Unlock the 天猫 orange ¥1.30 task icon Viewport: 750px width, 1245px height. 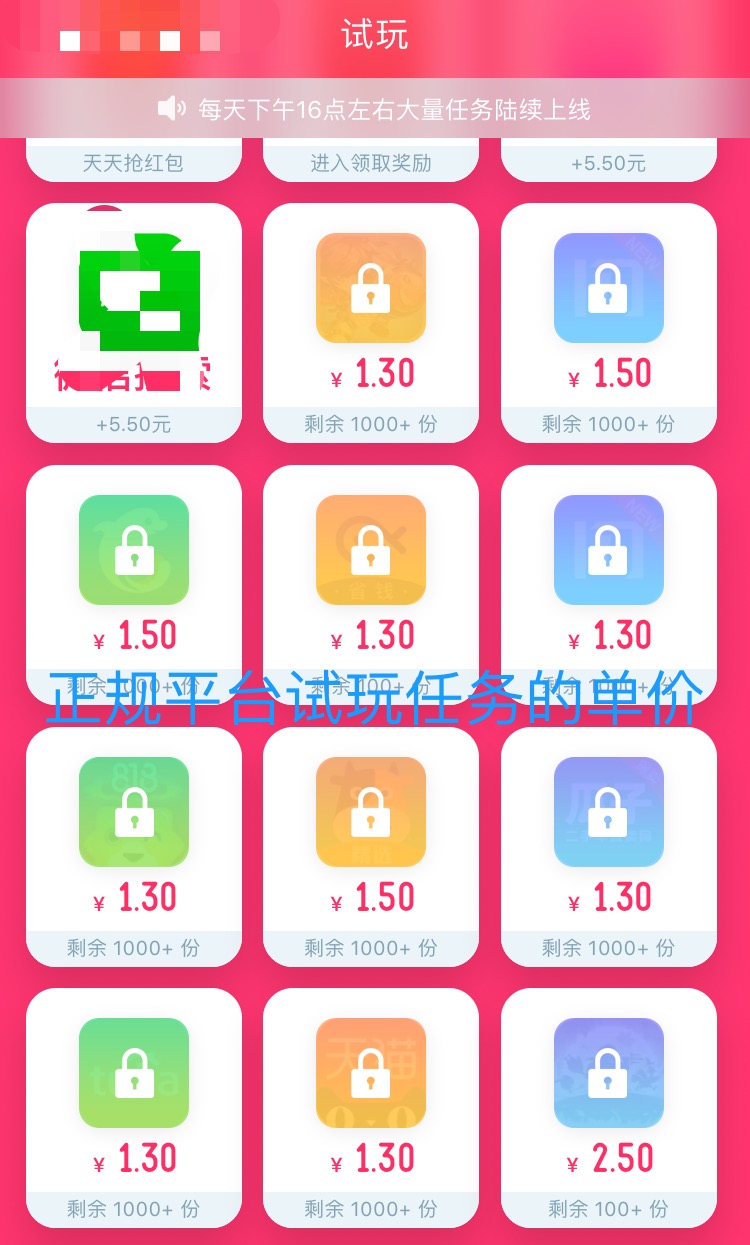pos(371,1072)
